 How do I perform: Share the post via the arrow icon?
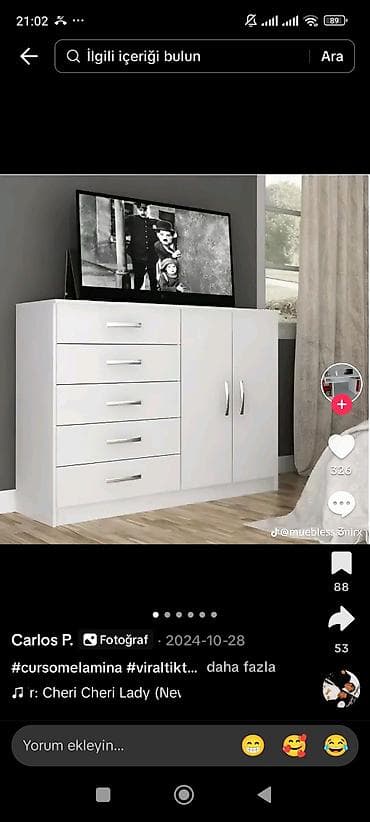point(341,619)
